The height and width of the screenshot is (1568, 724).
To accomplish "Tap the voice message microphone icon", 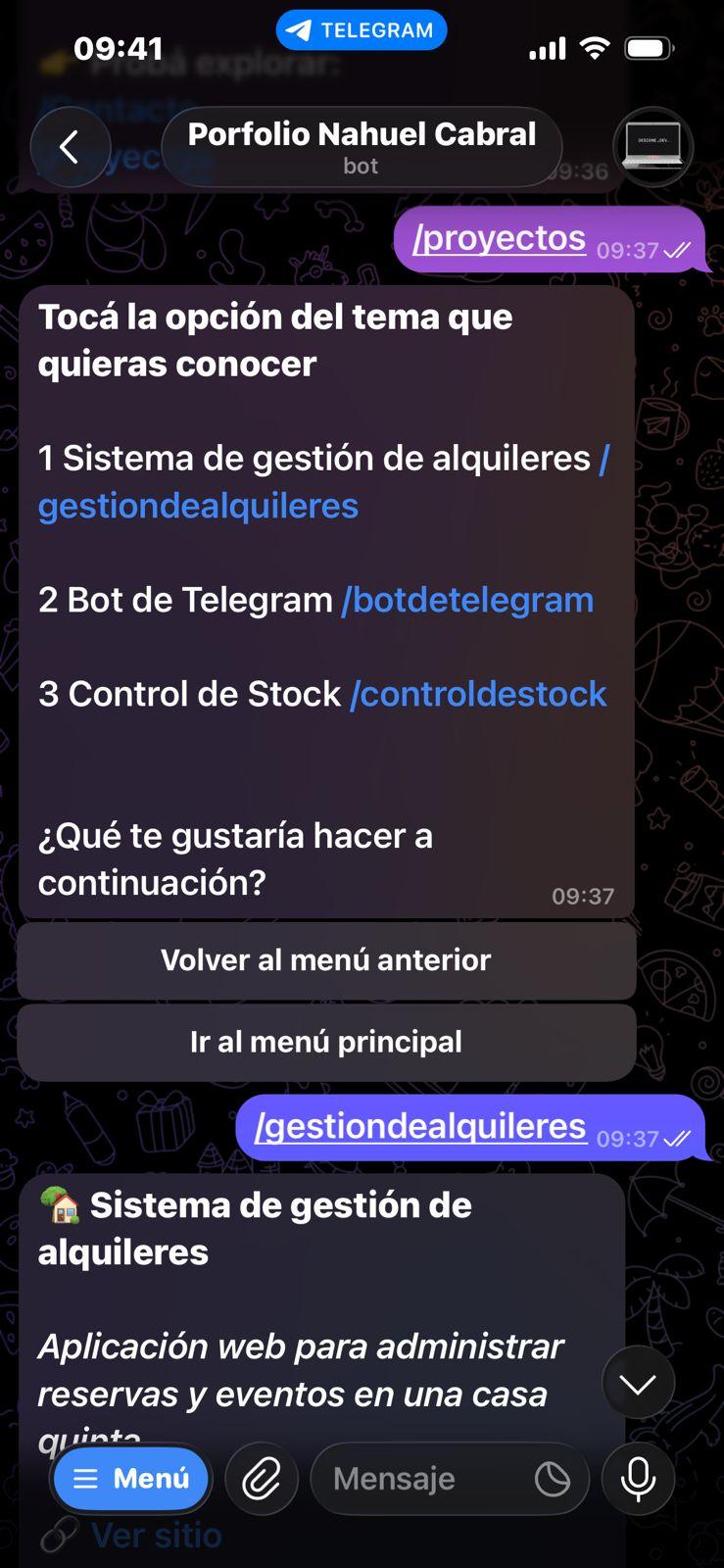I will (x=638, y=1478).
